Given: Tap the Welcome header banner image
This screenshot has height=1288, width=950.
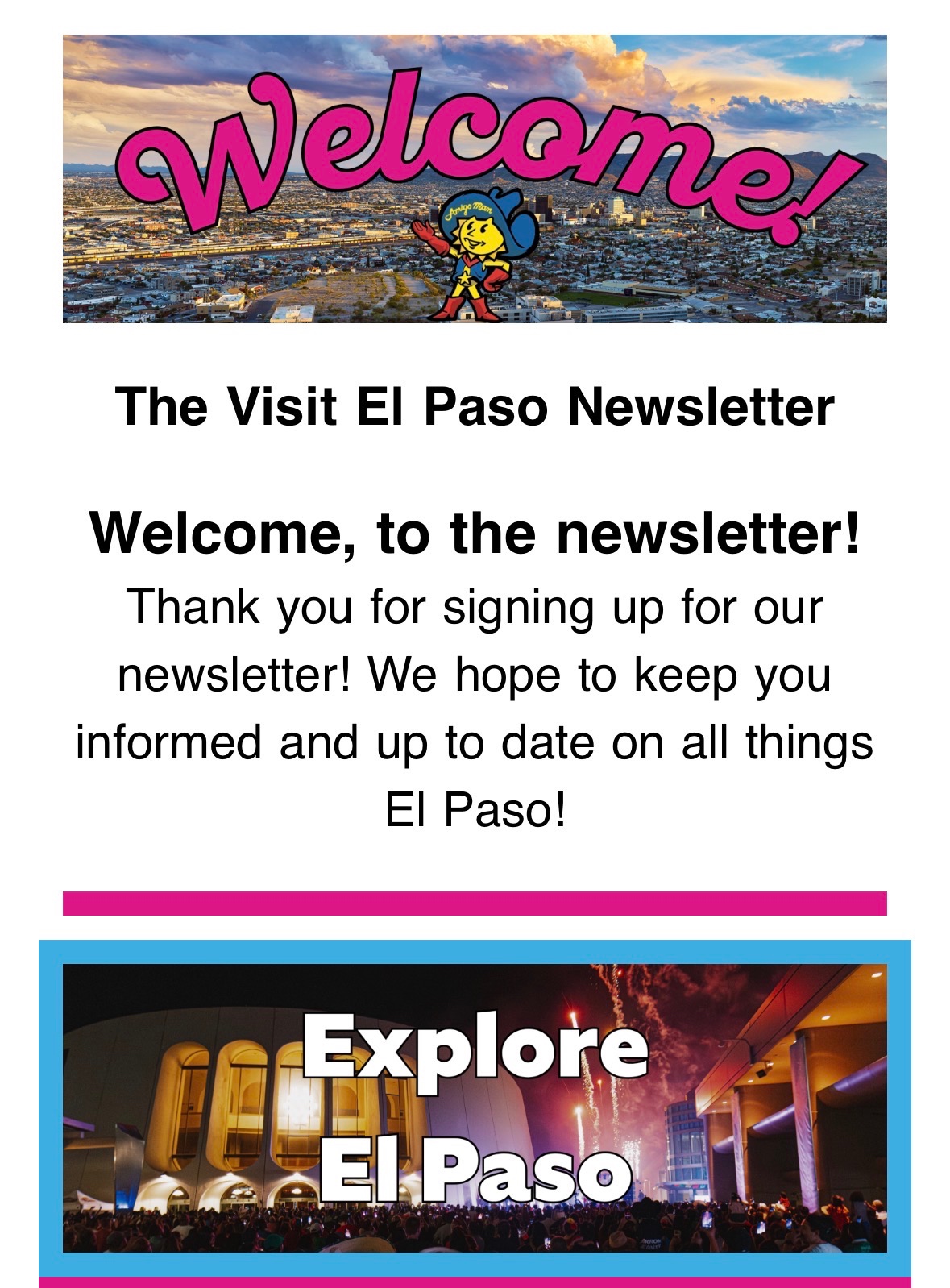Looking at the screenshot, I should pos(475,178).
